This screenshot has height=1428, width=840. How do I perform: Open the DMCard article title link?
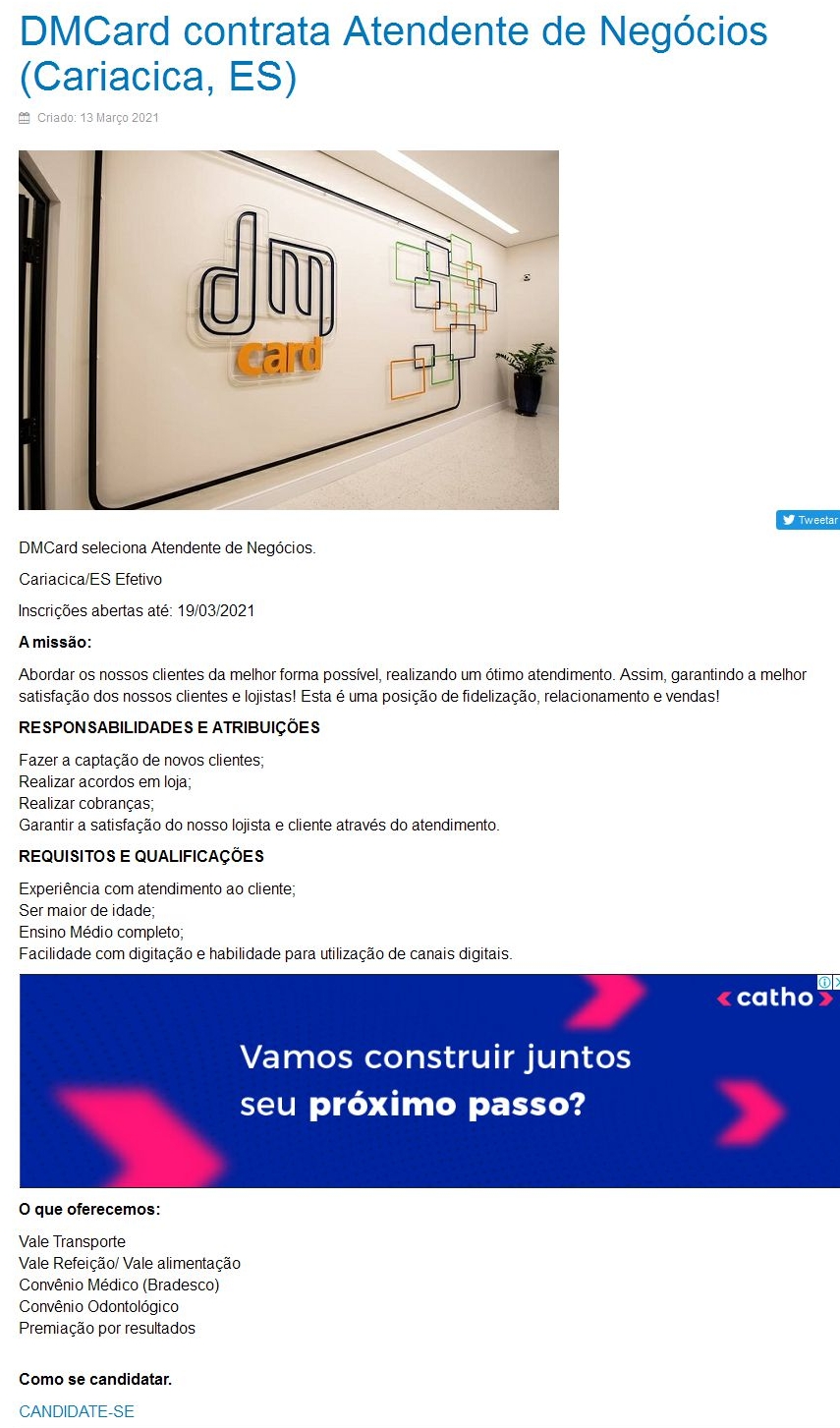393,54
